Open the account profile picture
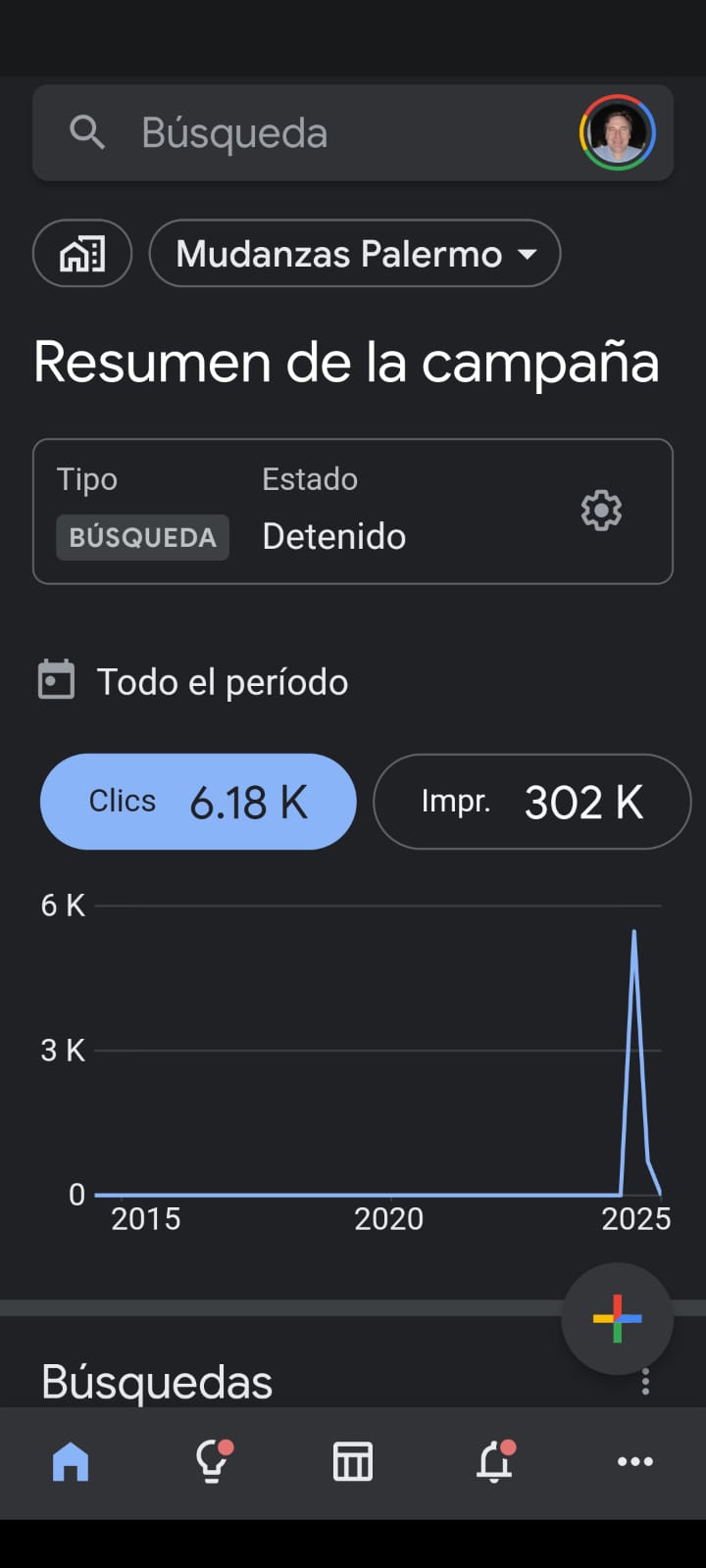Screen dimensions: 706x1568 (617, 132)
